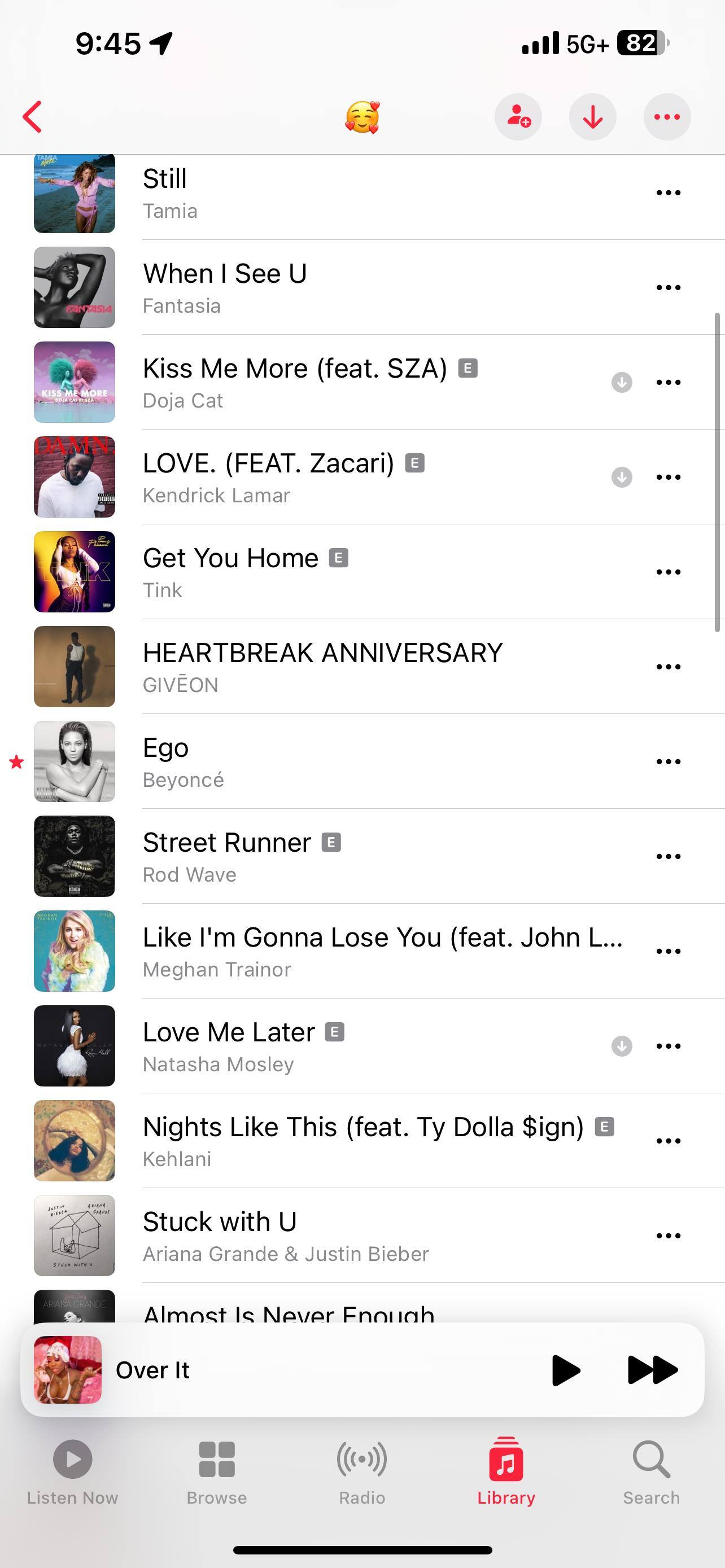
Task: Open the collaborate add-person button
Action: (x=518, y=116)
